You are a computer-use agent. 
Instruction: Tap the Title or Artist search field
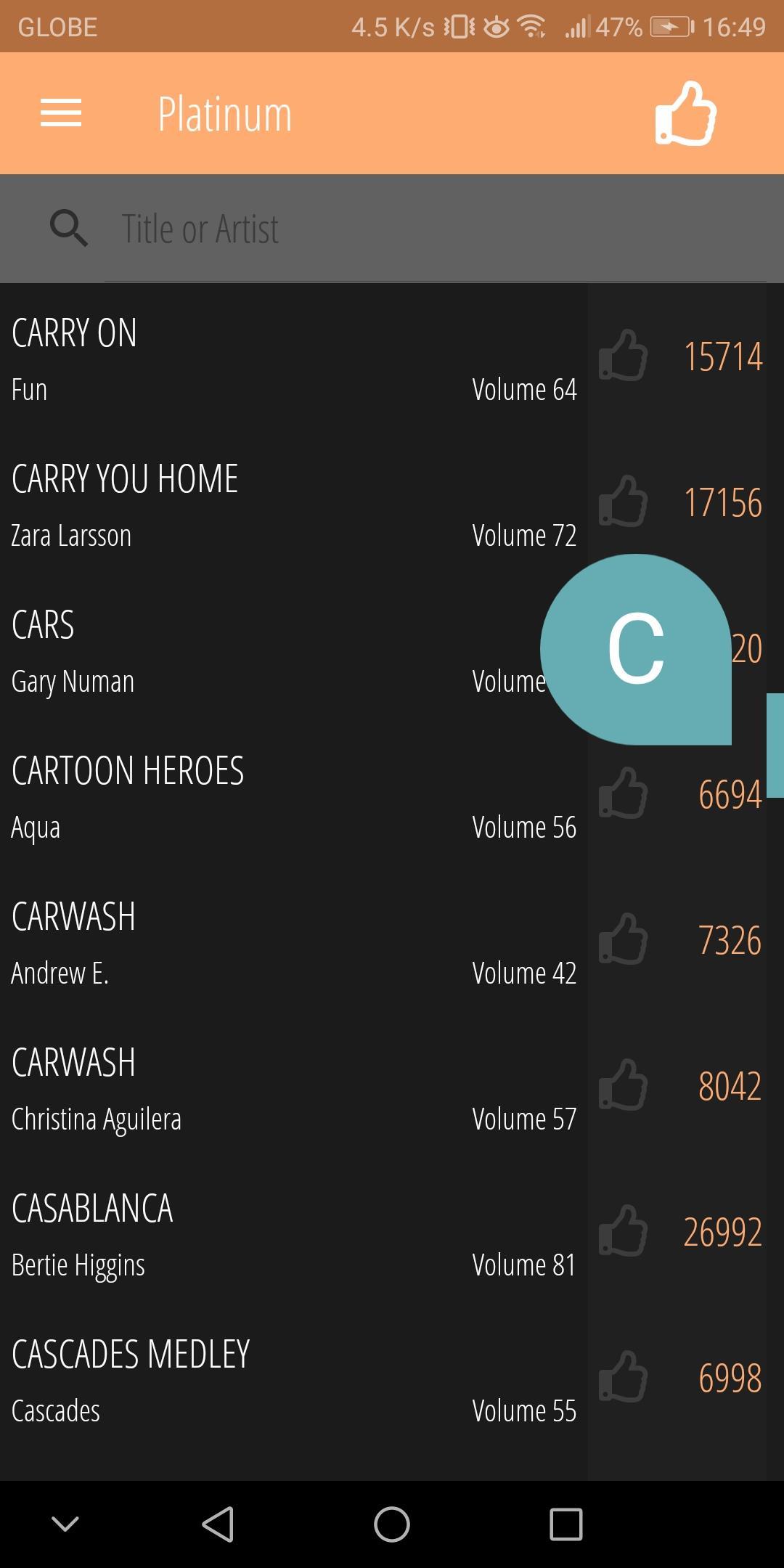click(x=436, y=229)
